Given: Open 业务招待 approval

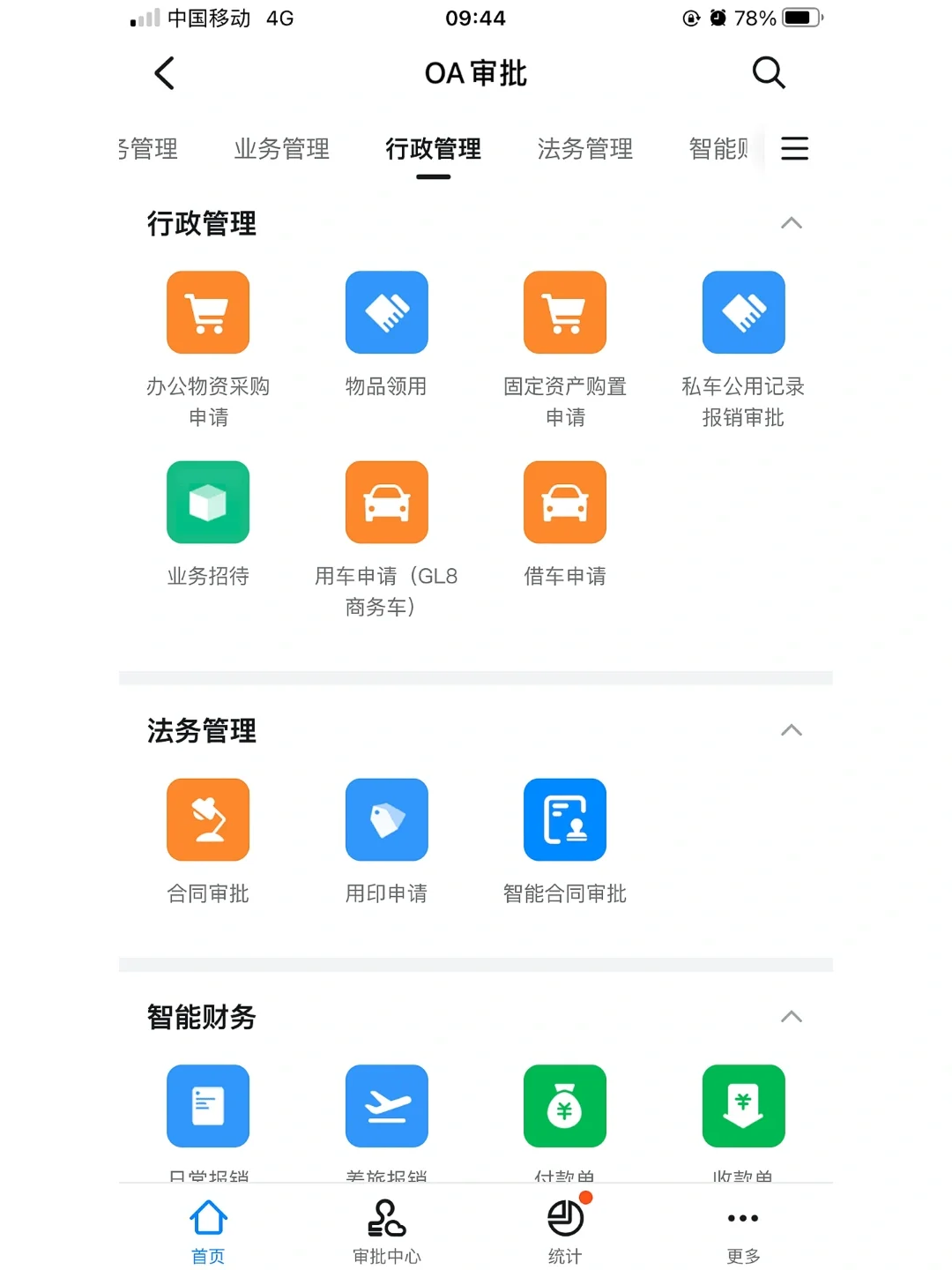Looking at the screenshot, I should 208,503.
